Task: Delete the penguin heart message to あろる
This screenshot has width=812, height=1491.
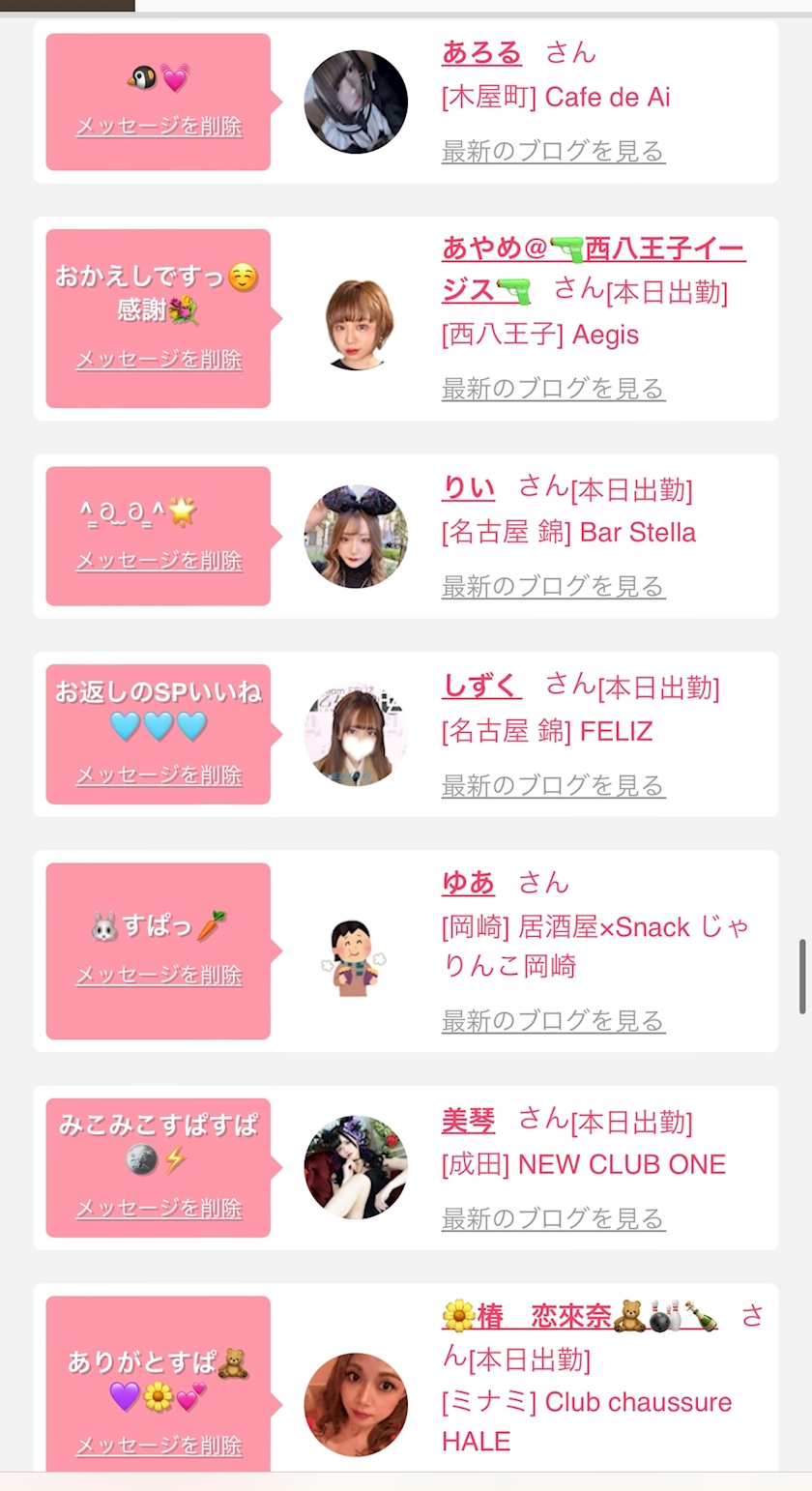Action: pyautogui.click(x=159, y=127)
